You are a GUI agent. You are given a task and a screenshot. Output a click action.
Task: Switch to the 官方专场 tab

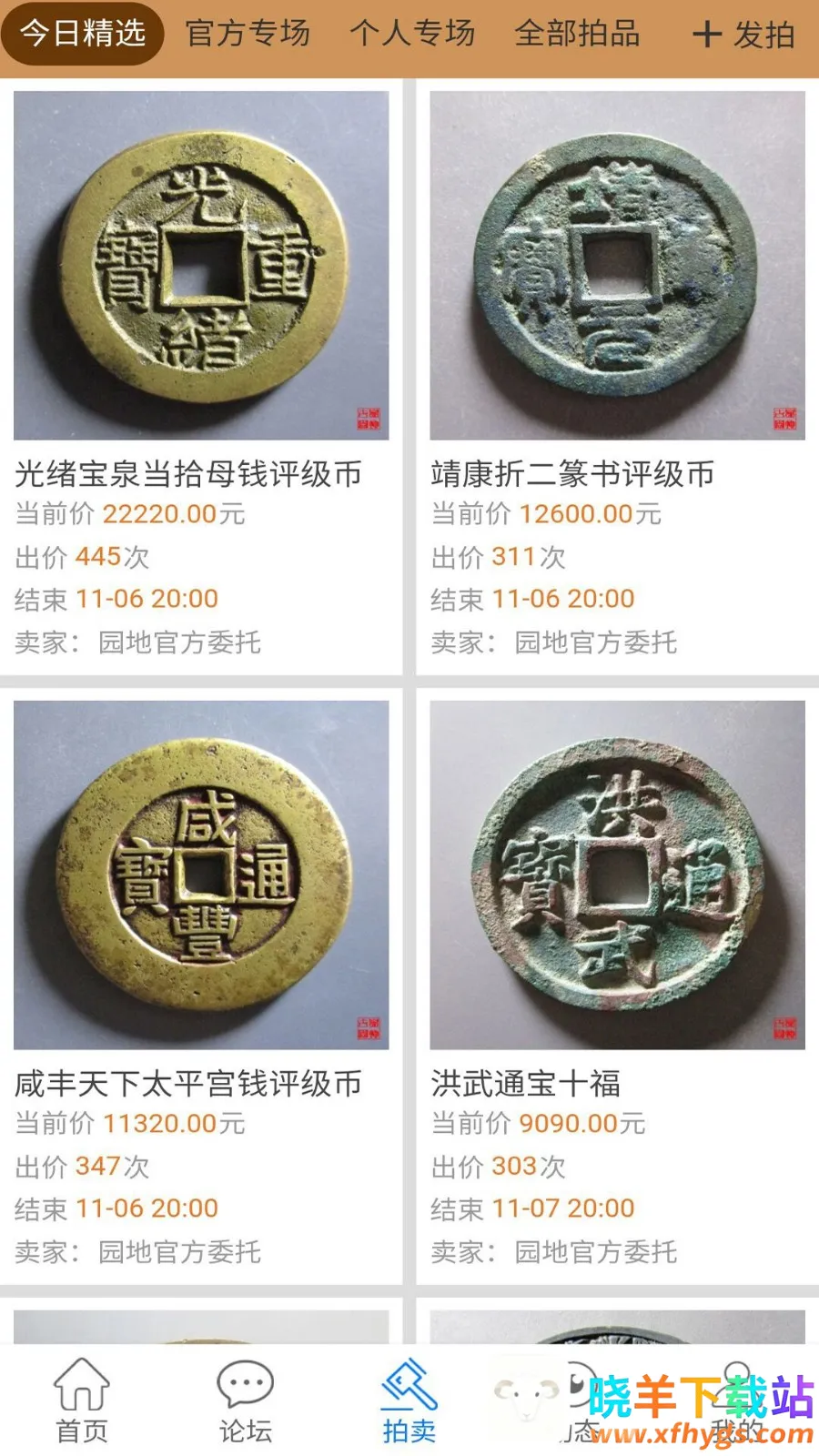click(x=248, y=34)
